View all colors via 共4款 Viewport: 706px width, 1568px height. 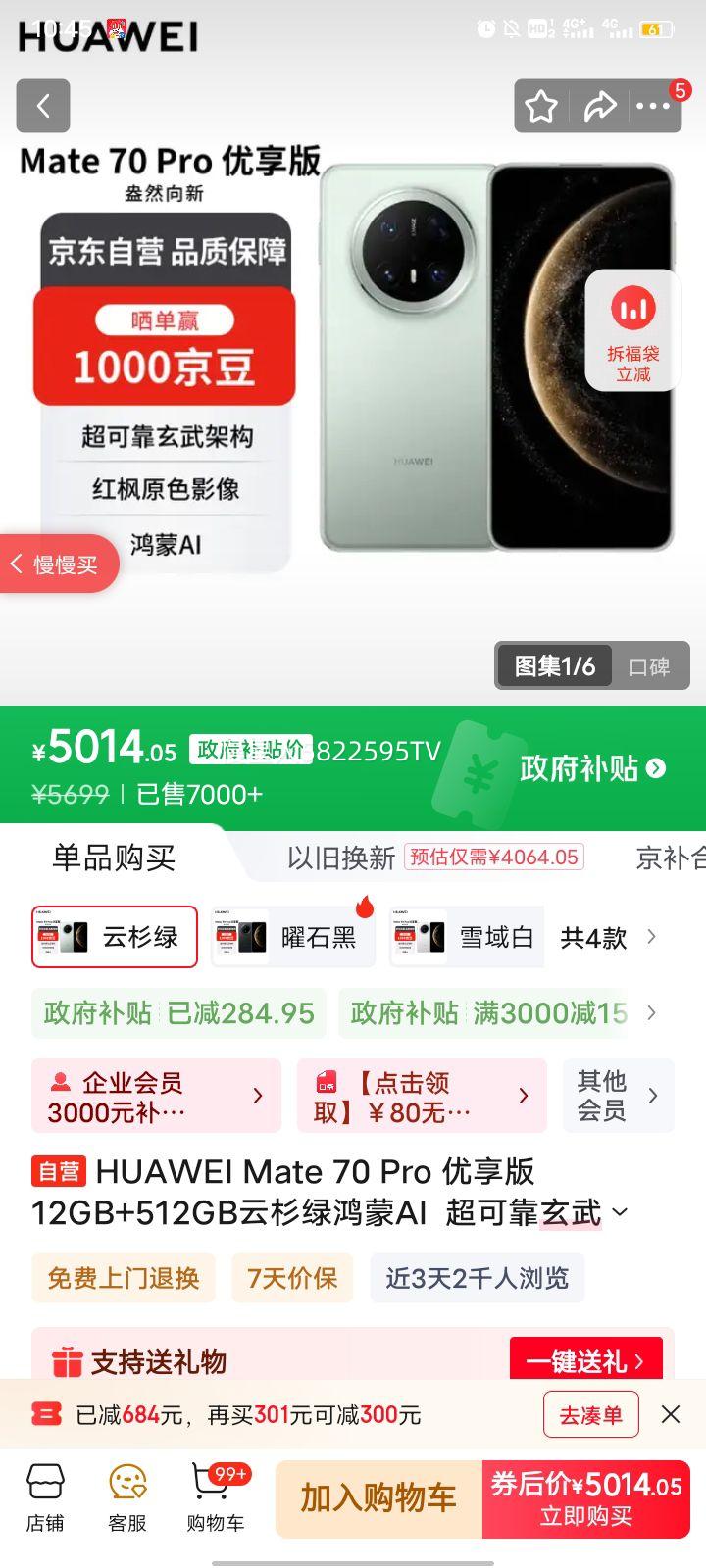tap(606, 937)
